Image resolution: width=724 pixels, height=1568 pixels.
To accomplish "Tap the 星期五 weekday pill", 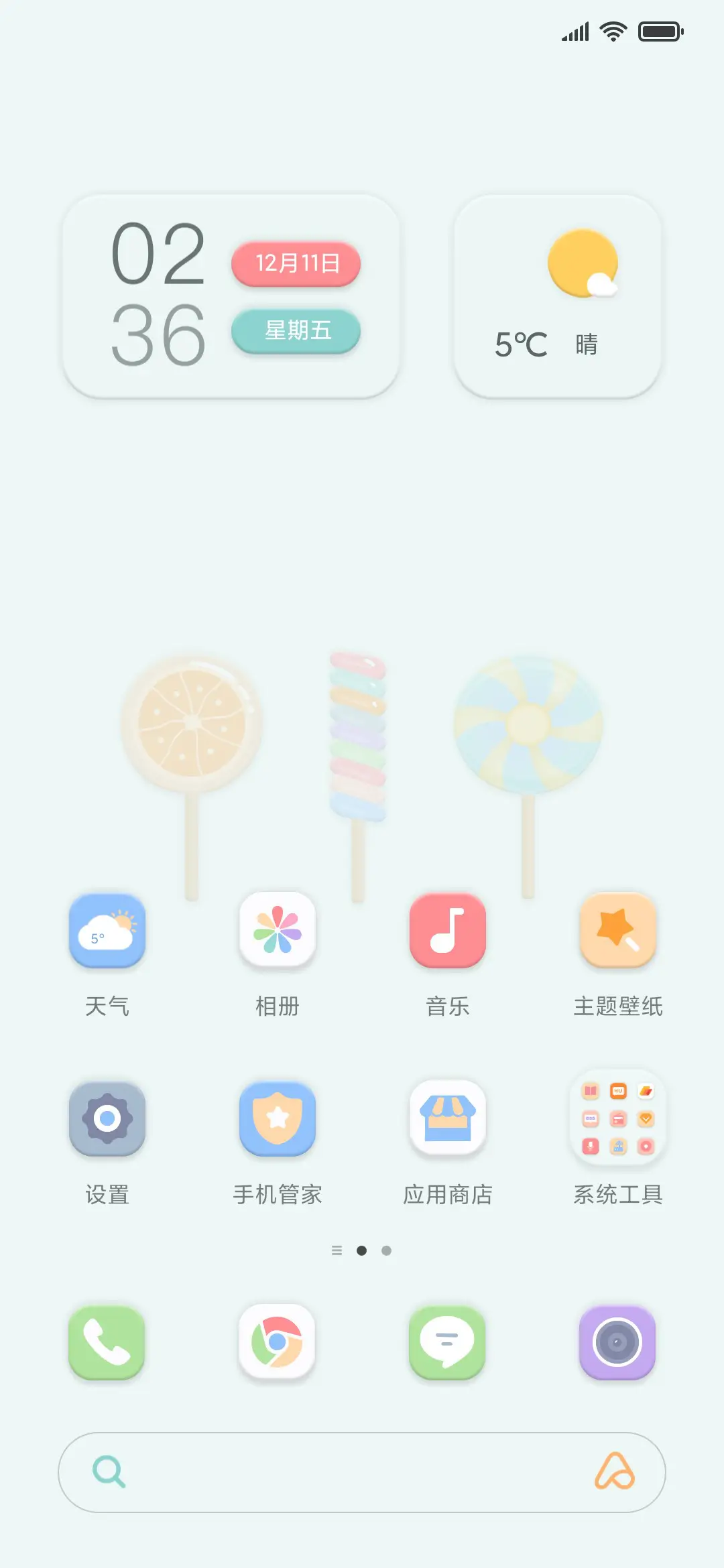I will click(x=296, y=331).
